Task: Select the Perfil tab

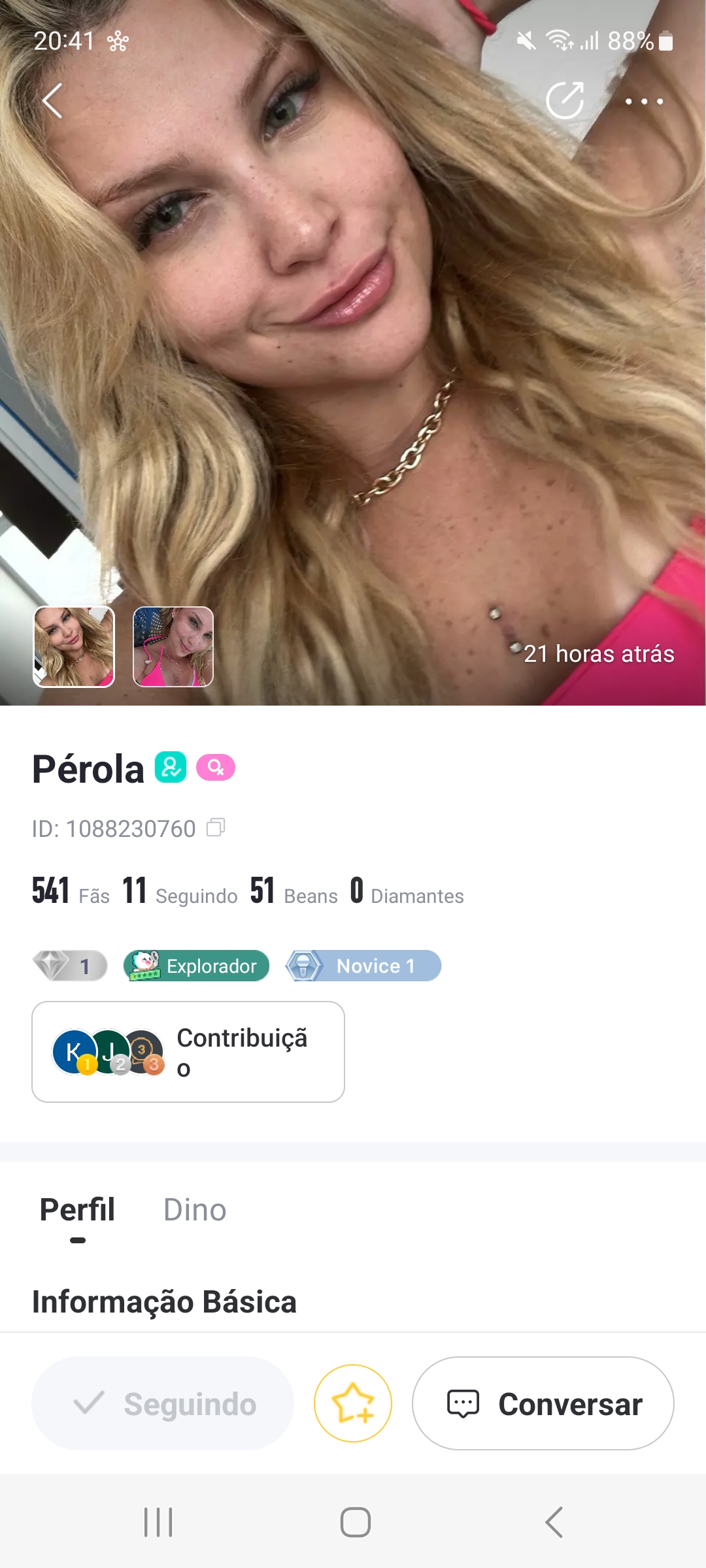Action: point(77,1210)
